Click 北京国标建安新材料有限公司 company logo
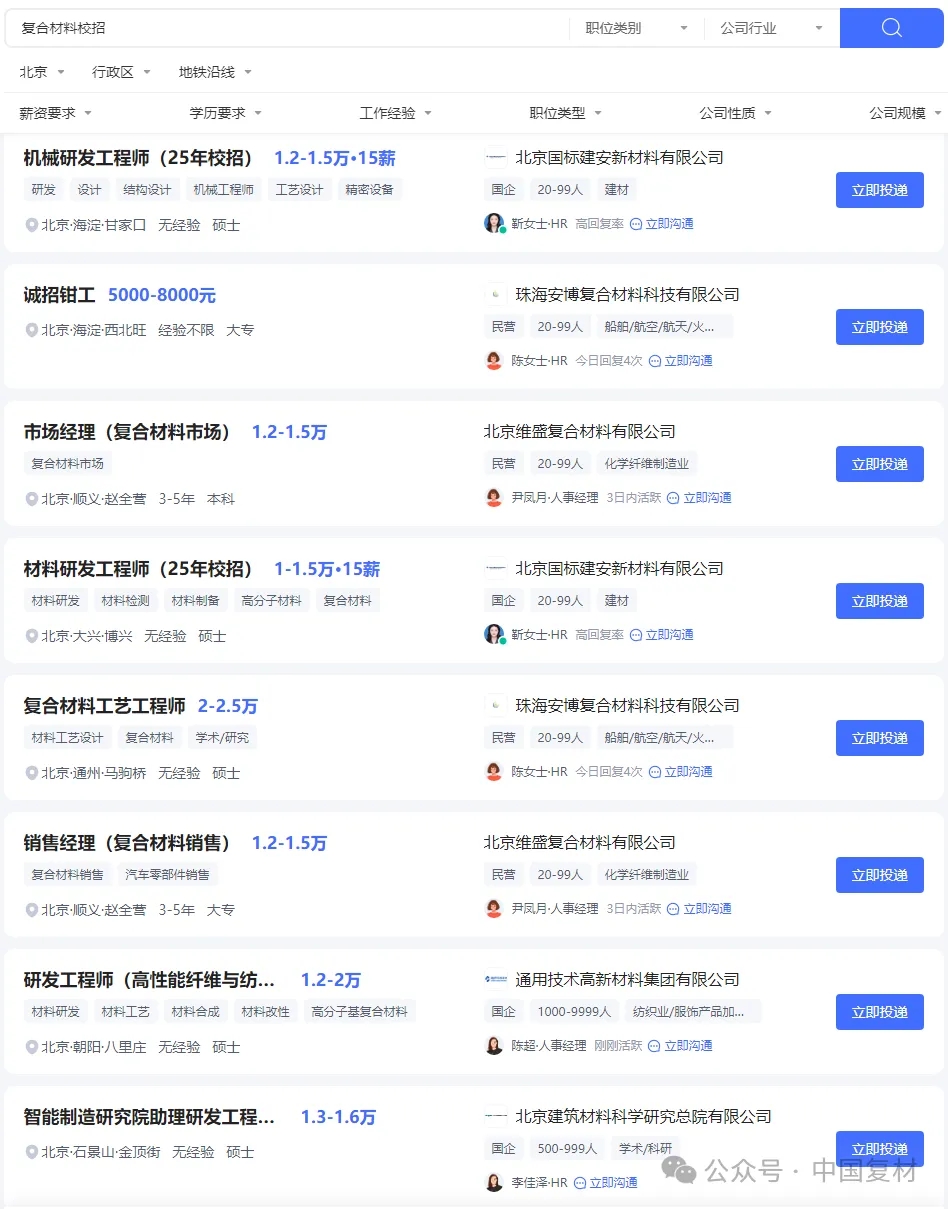This screenshot has width=948, height=1209. click(497, 157)
